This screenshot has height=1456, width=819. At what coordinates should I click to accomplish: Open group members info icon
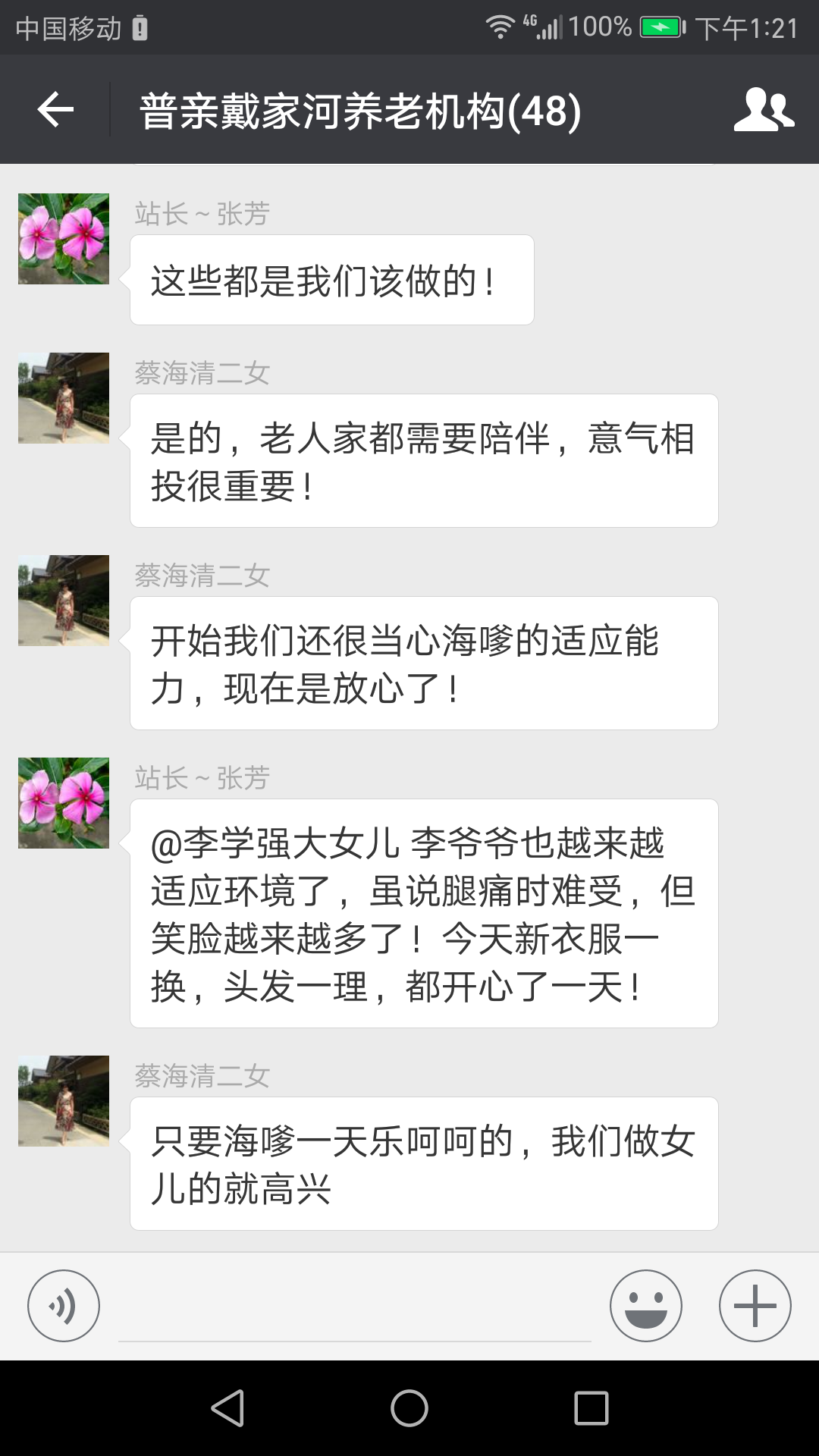click(763, 111)
